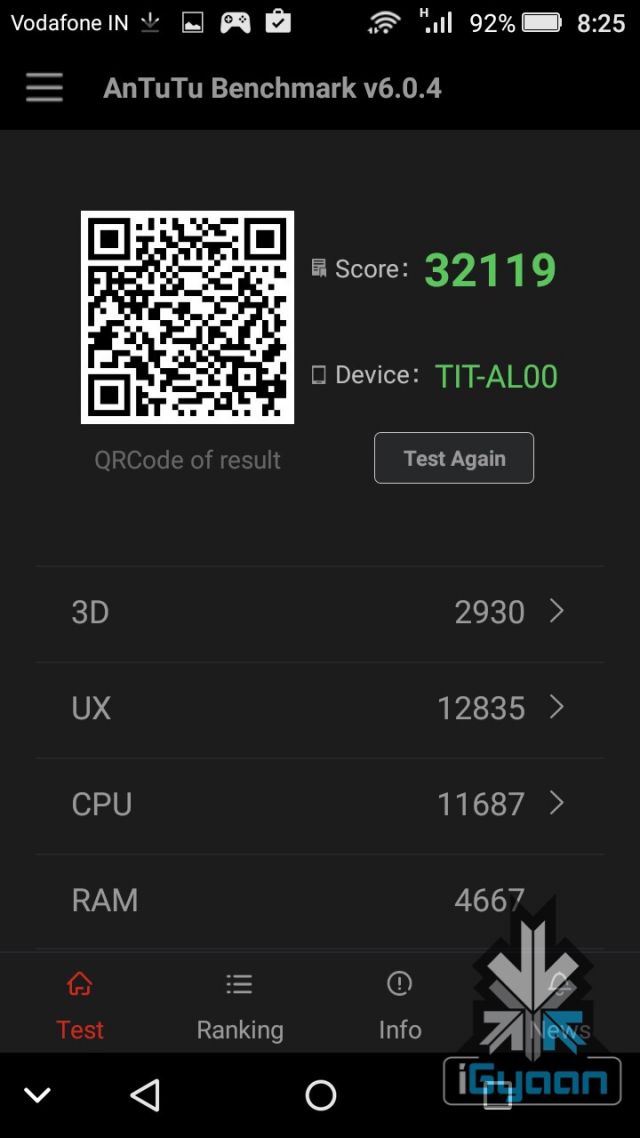Screen dimensions: 640x1138
Task: Open the RAM score row
Action: [x=320, y=900]
